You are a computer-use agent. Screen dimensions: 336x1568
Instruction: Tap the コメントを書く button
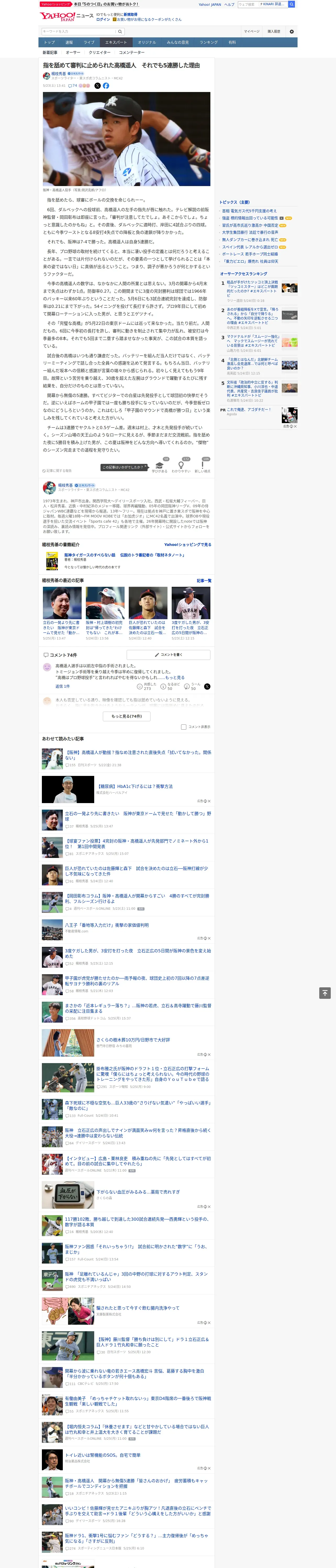pos(169,655)
